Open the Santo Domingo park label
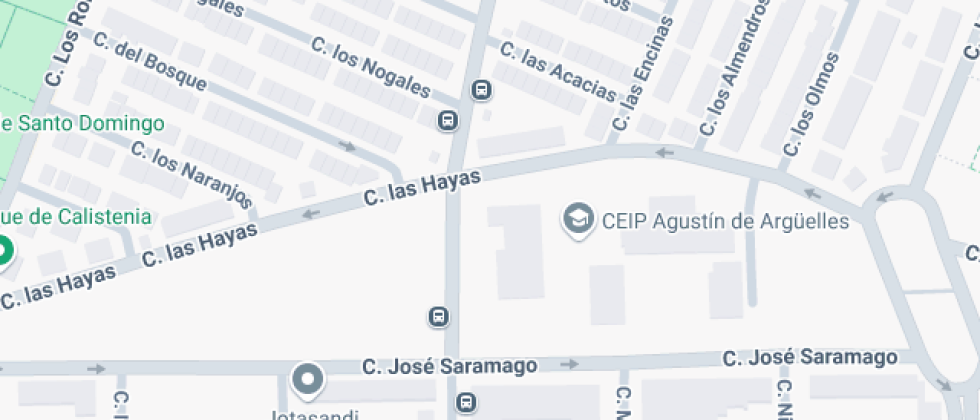Image resolution: width=980 pixels, height=420 pixels. pos(82,124)
